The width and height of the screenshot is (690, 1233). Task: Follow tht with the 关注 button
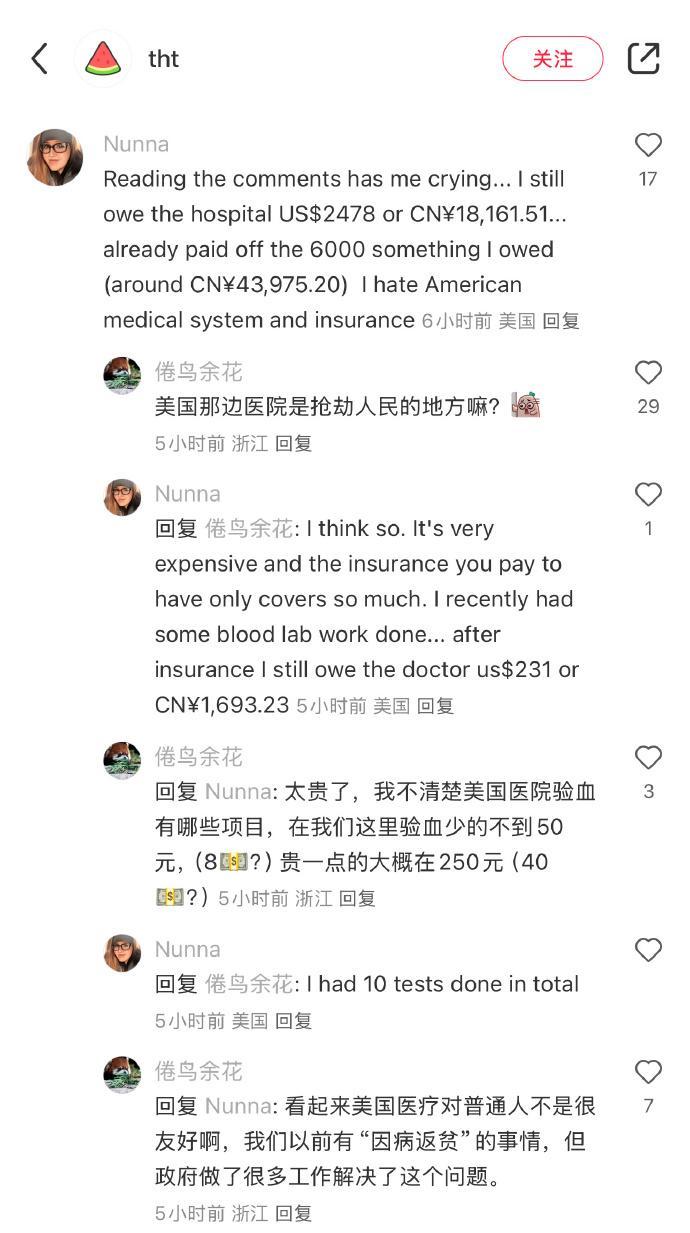(x=552, y=59)
